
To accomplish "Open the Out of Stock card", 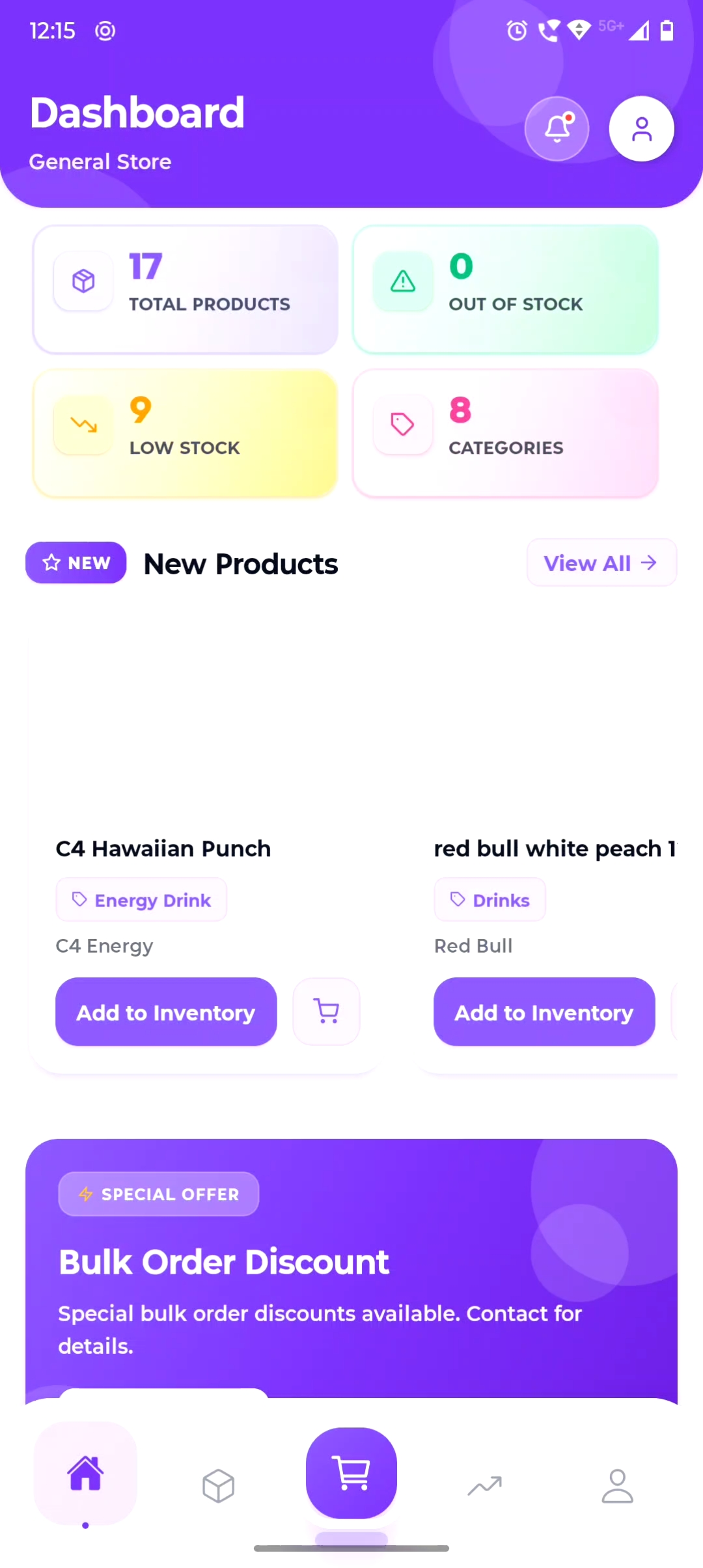I will click(x=505, y=289).
